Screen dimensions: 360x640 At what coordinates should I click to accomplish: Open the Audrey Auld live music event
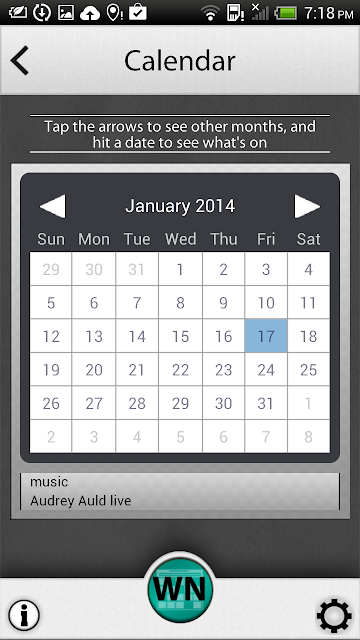click(x=180, y=491)
